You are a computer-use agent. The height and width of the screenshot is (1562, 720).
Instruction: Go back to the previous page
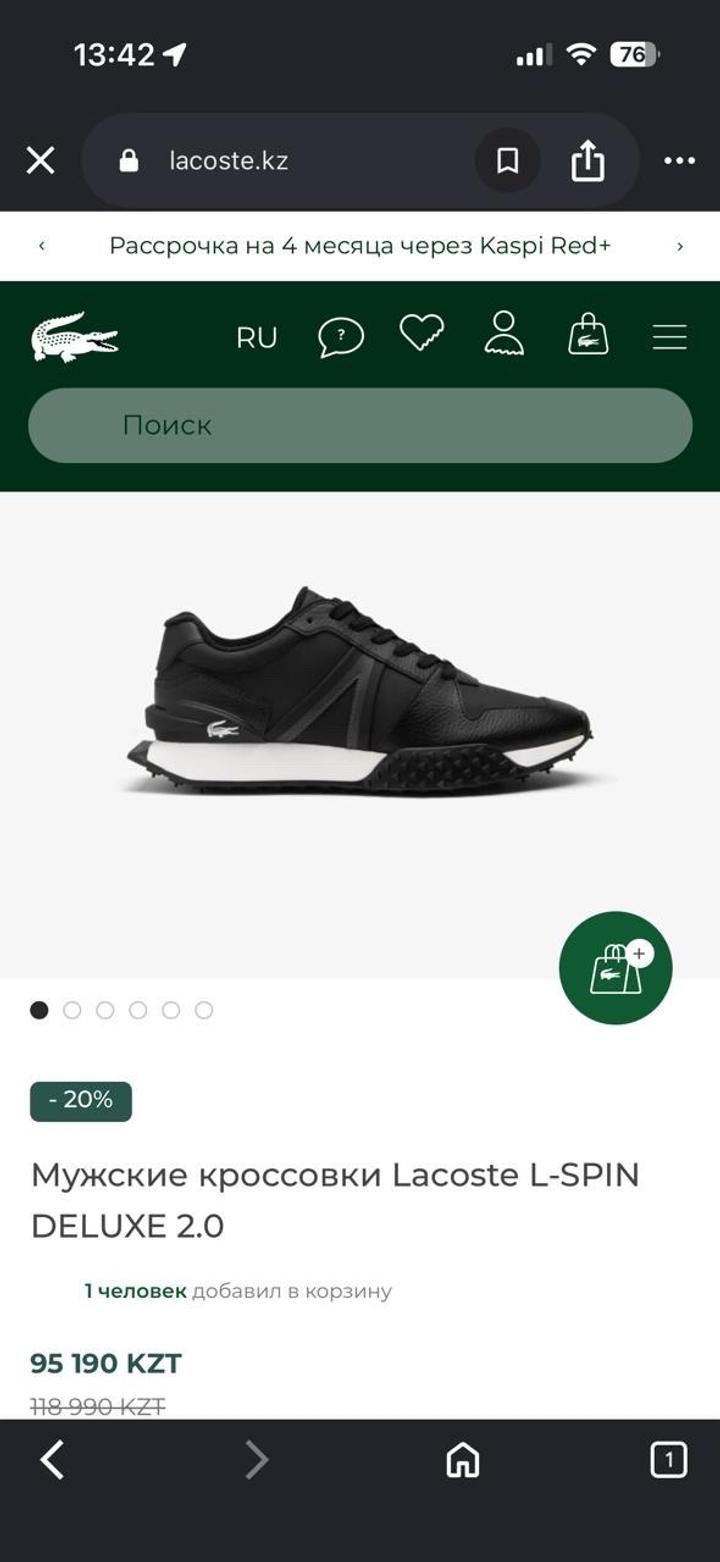point(52,1460)
